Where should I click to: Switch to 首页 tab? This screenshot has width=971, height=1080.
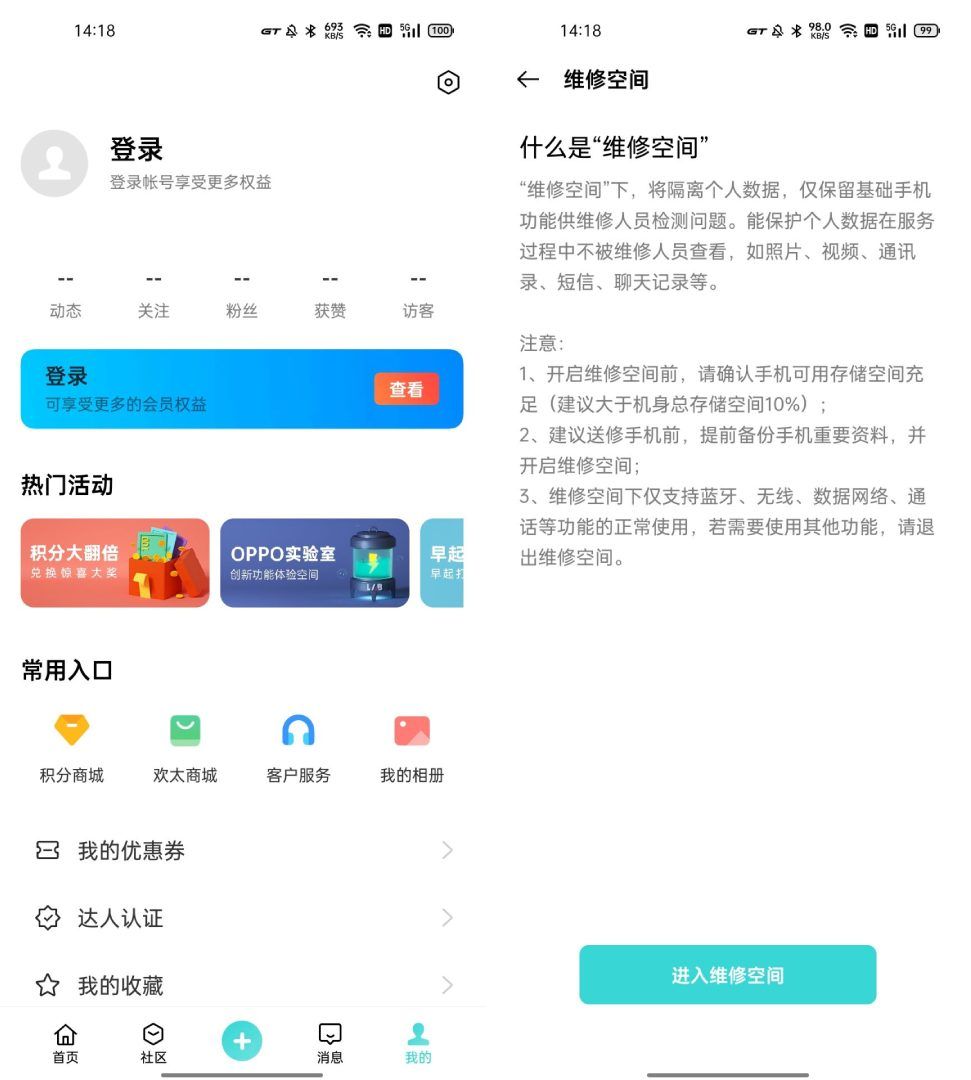(65, 1043)
